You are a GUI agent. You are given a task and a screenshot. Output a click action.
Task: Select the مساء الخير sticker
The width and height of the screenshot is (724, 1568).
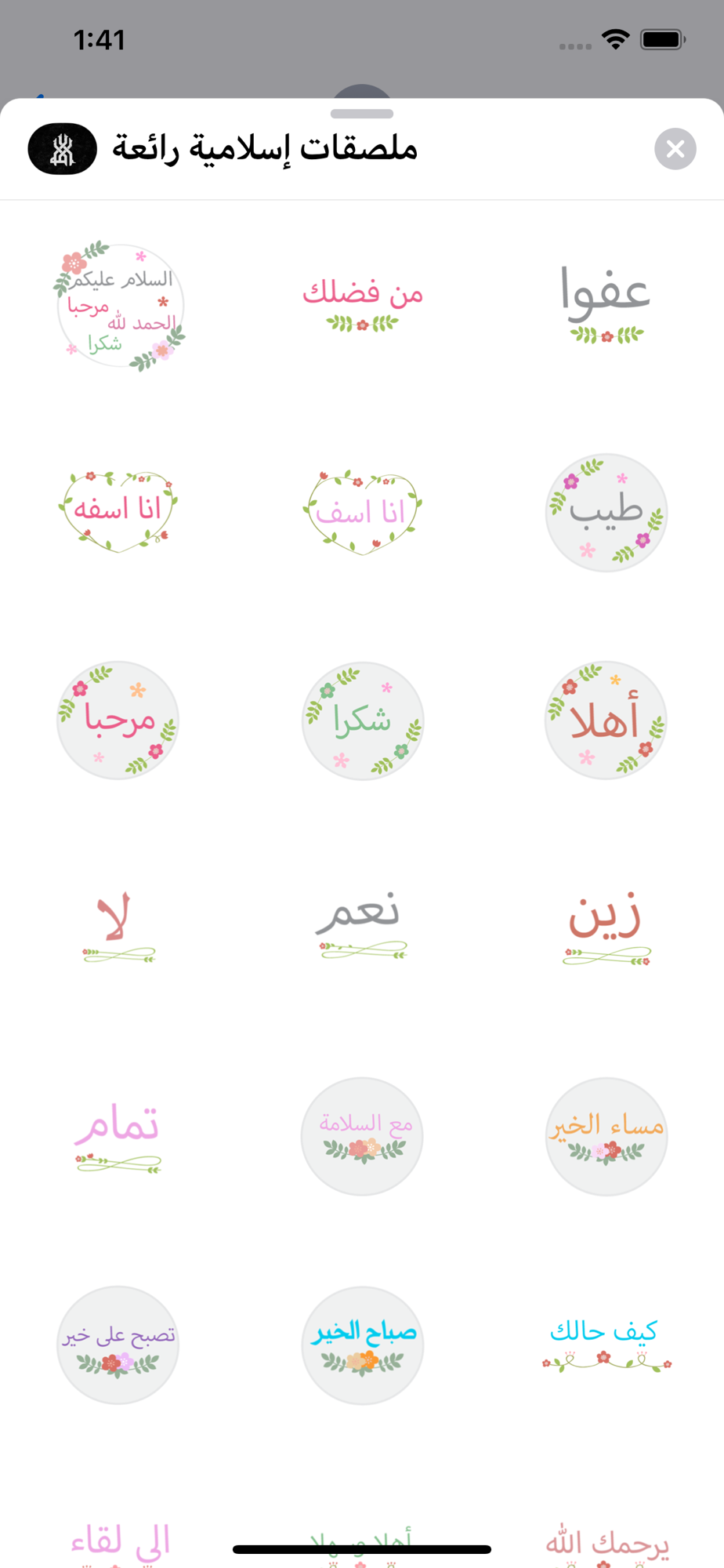pyautogui.click(x=606, y=1136)
